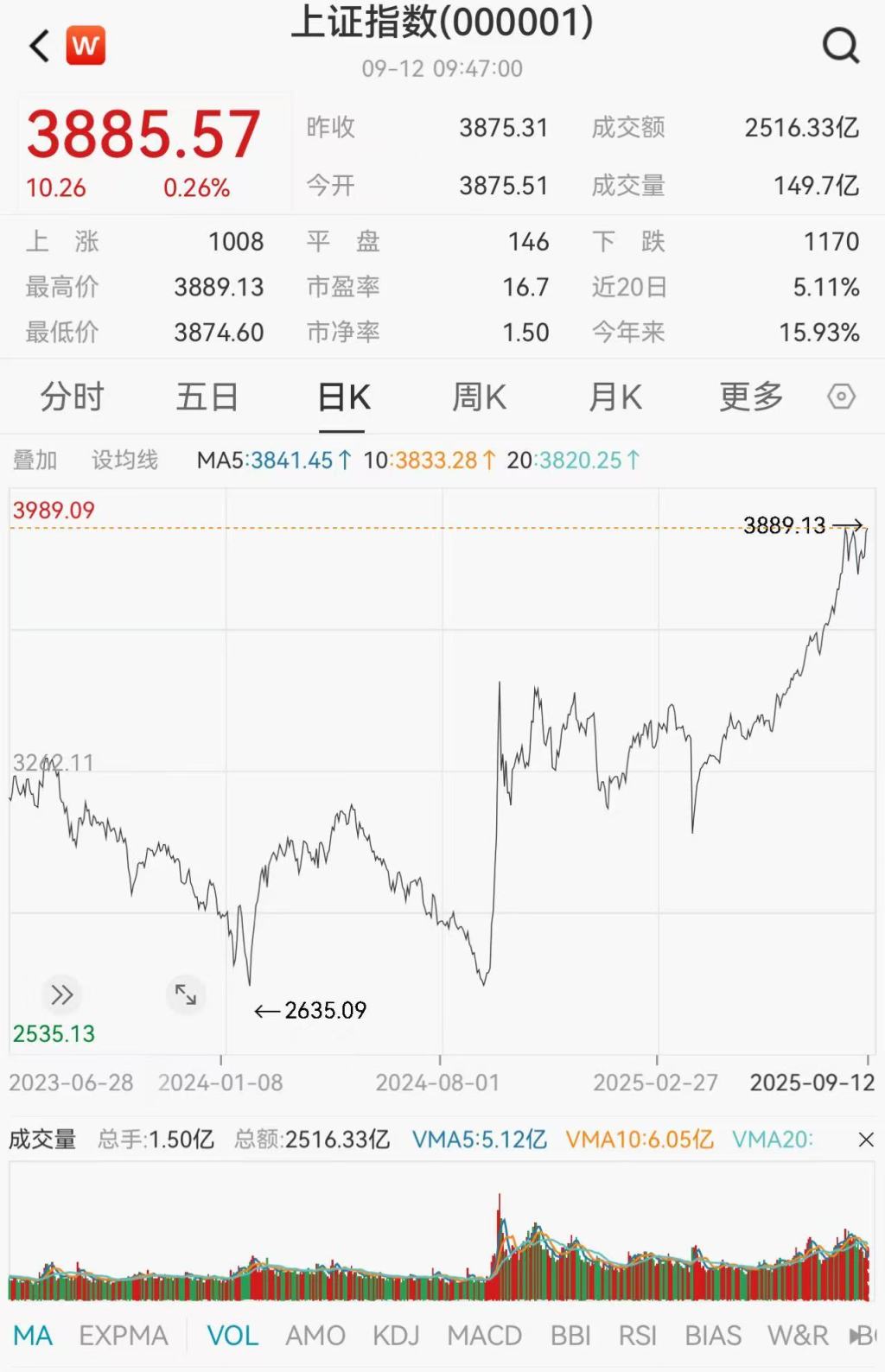
Task: Switch sub-chart to KDJ
Action: [396, 1336]
